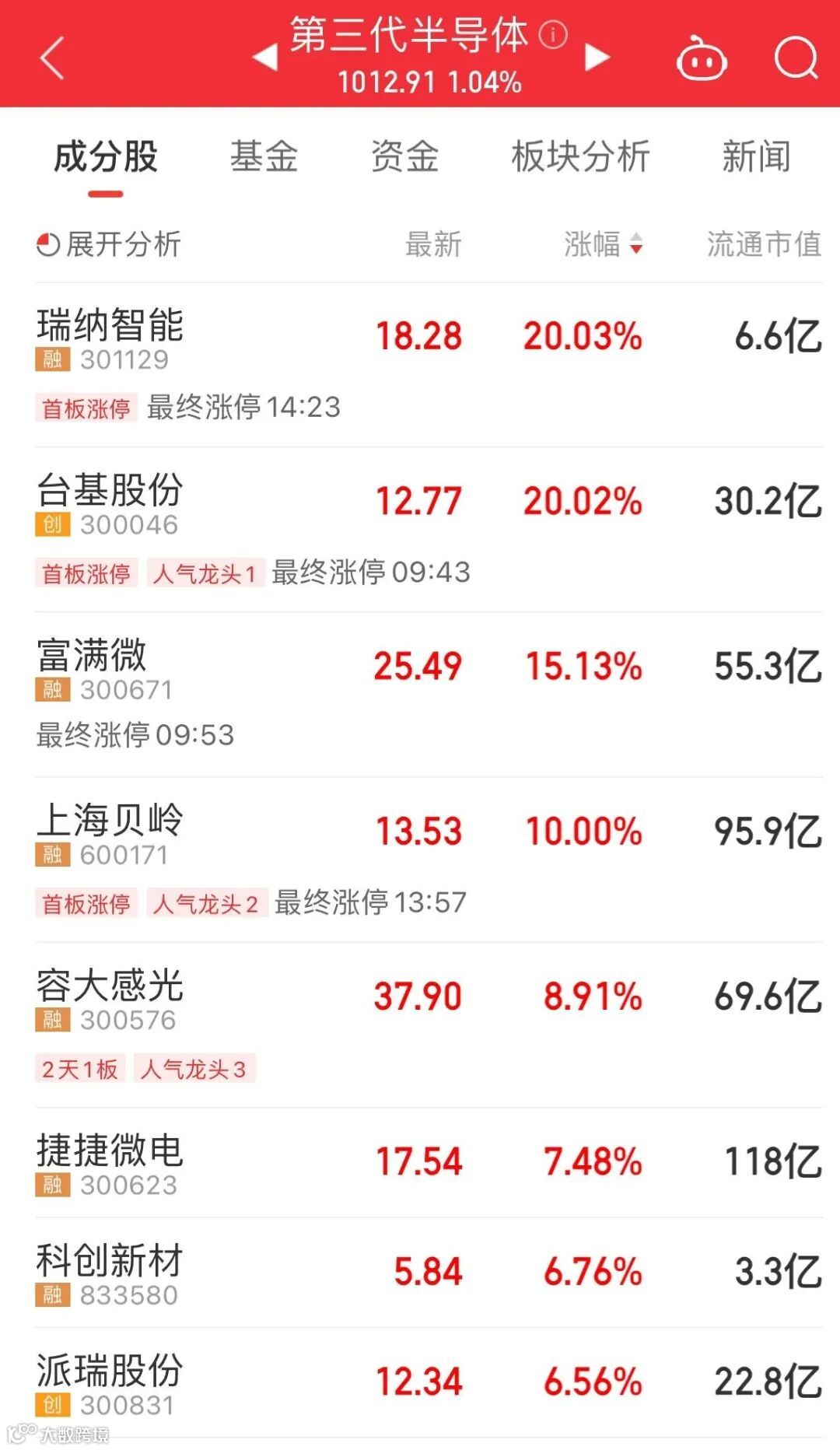Open the robot assistant icon
840x1450 pixels.
coord(702,58)
